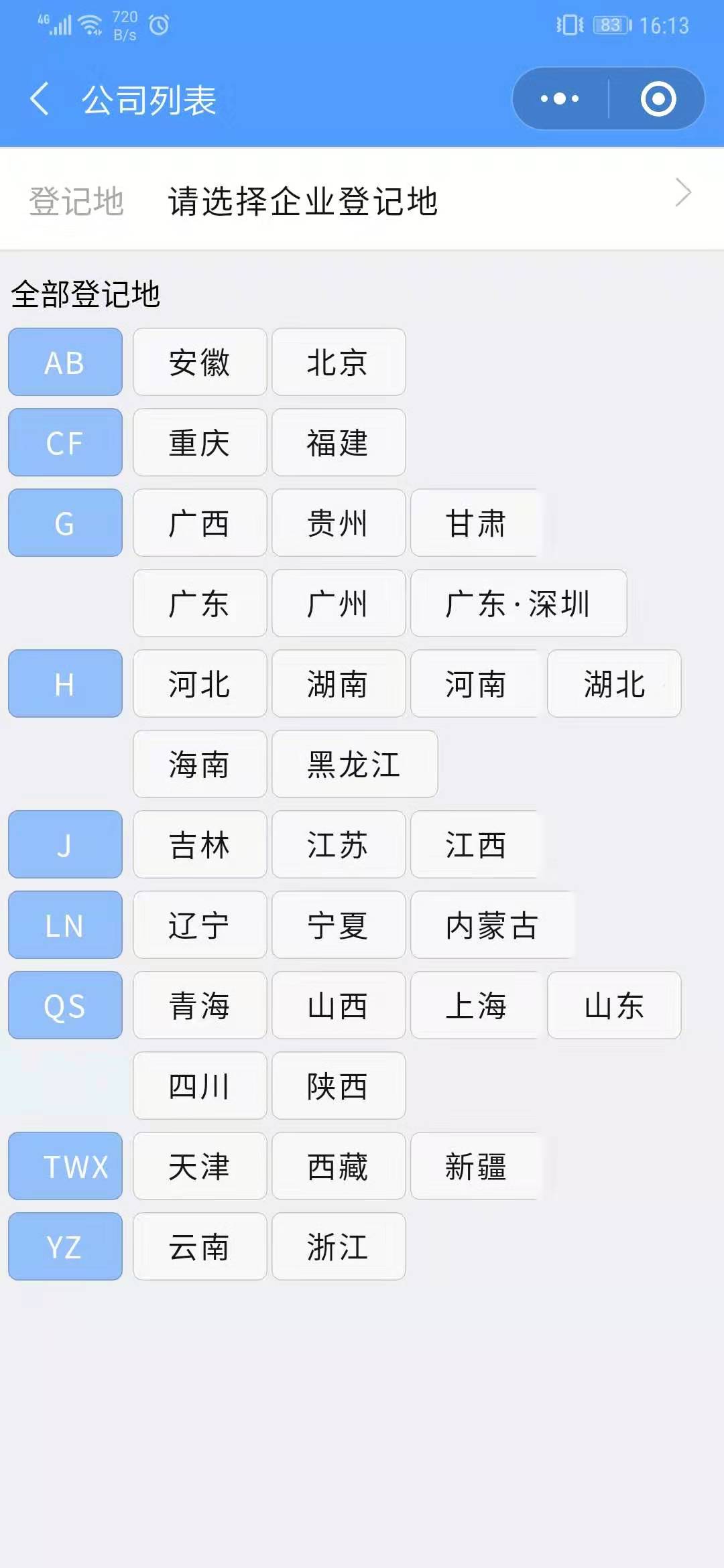Screen dimensions: 724x1568
Task: Select the 福建 chip
Action: point(339,443)
